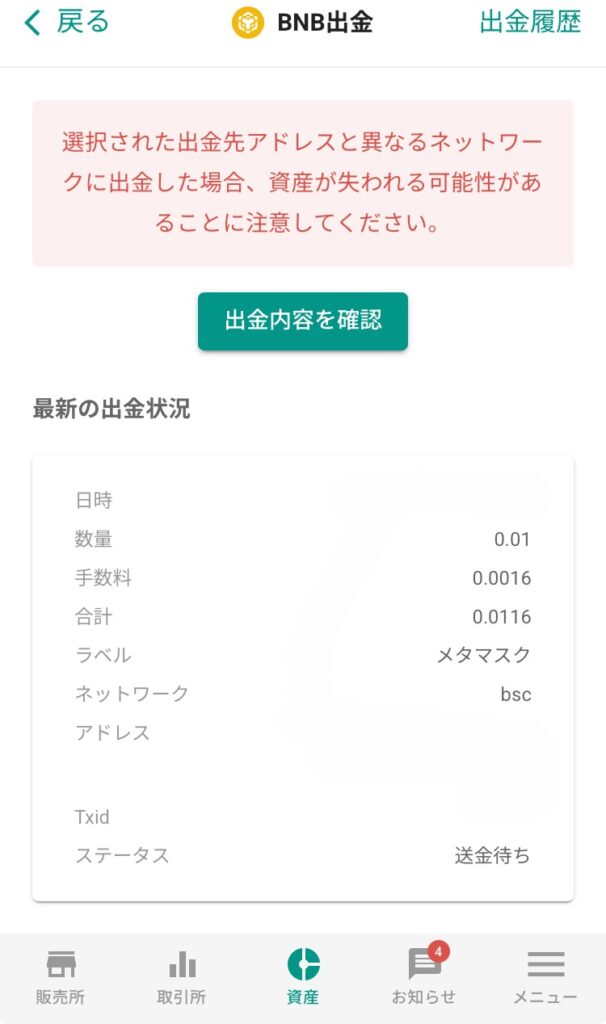Switch to the 取引所 tab
The height and width of the screenshot is (1024, 606).
(x=181, y=977)
